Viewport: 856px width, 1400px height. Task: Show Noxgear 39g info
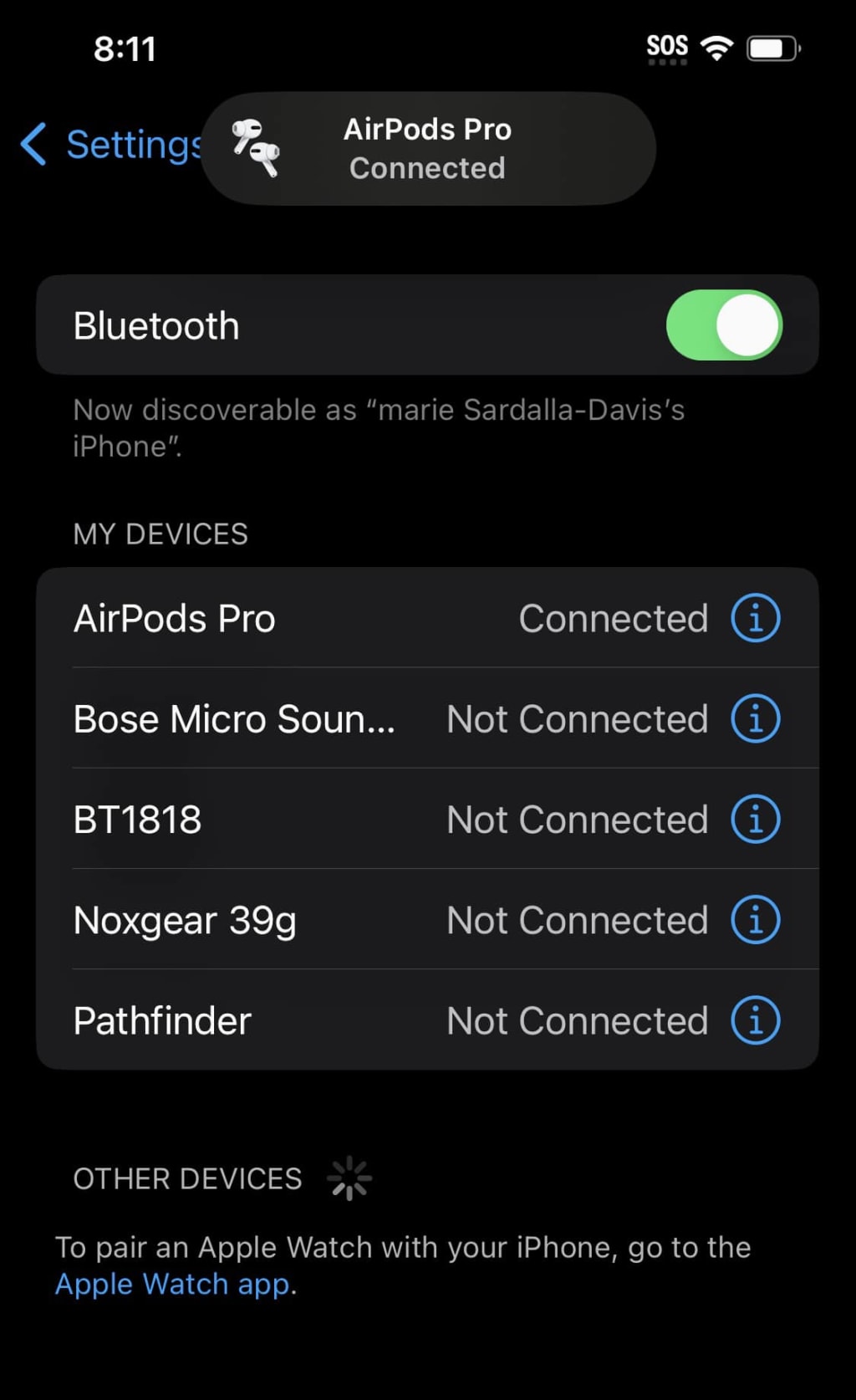click(x=756, y=921)
